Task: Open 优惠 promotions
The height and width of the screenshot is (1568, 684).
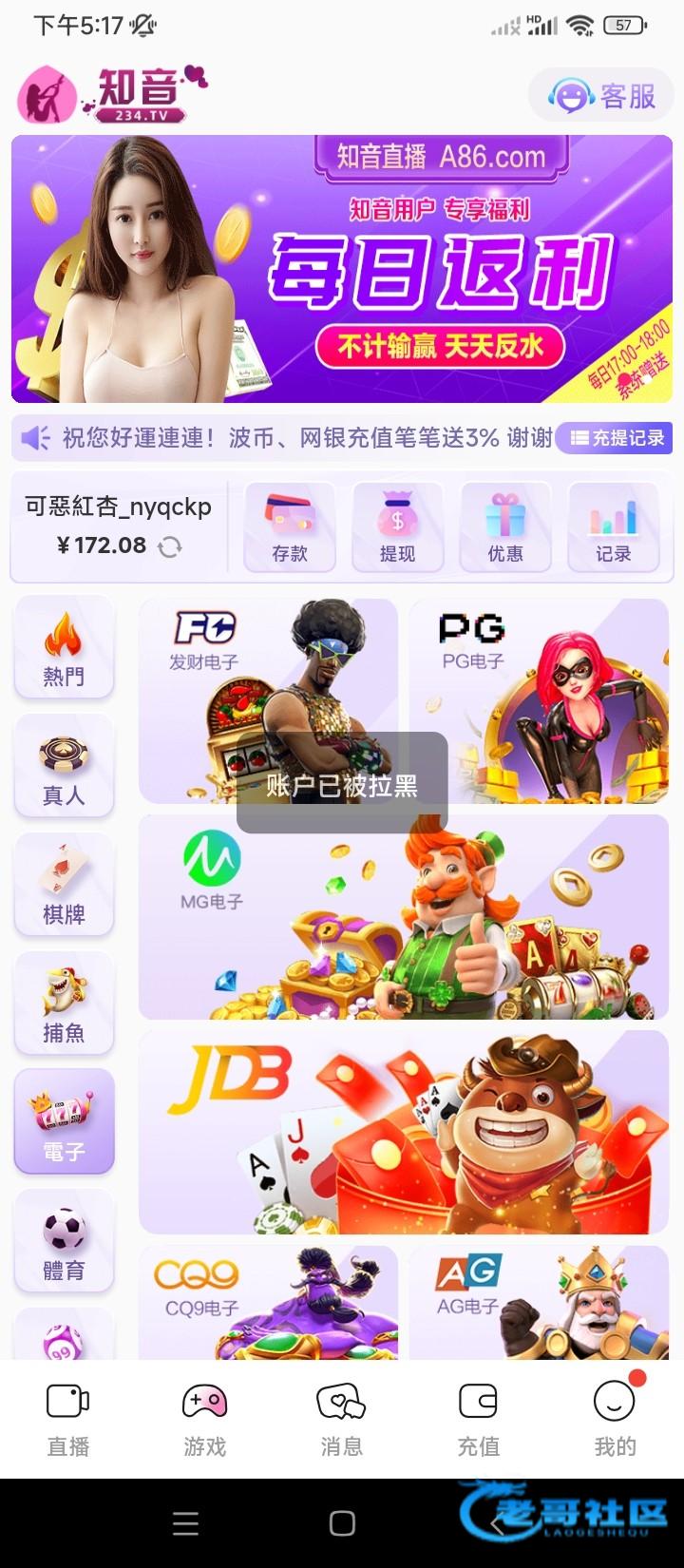Action: coord(505,527)
